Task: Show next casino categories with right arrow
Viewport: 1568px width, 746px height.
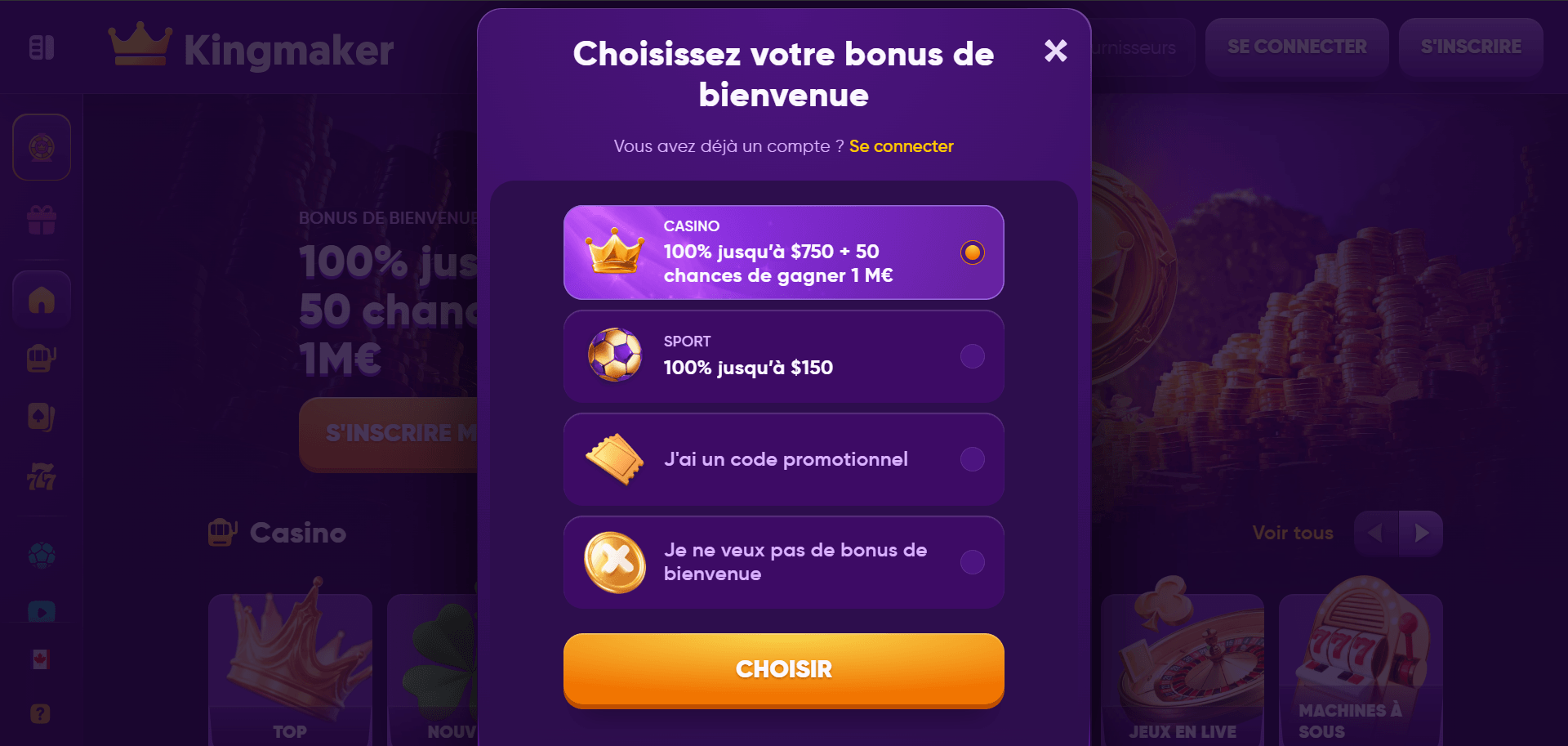Action: click(x=1421, y=533)
